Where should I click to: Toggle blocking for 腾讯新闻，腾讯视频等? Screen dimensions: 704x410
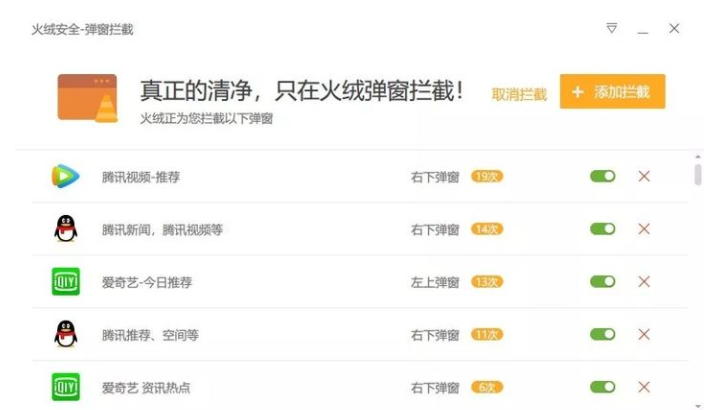click(x=603, y=229)
